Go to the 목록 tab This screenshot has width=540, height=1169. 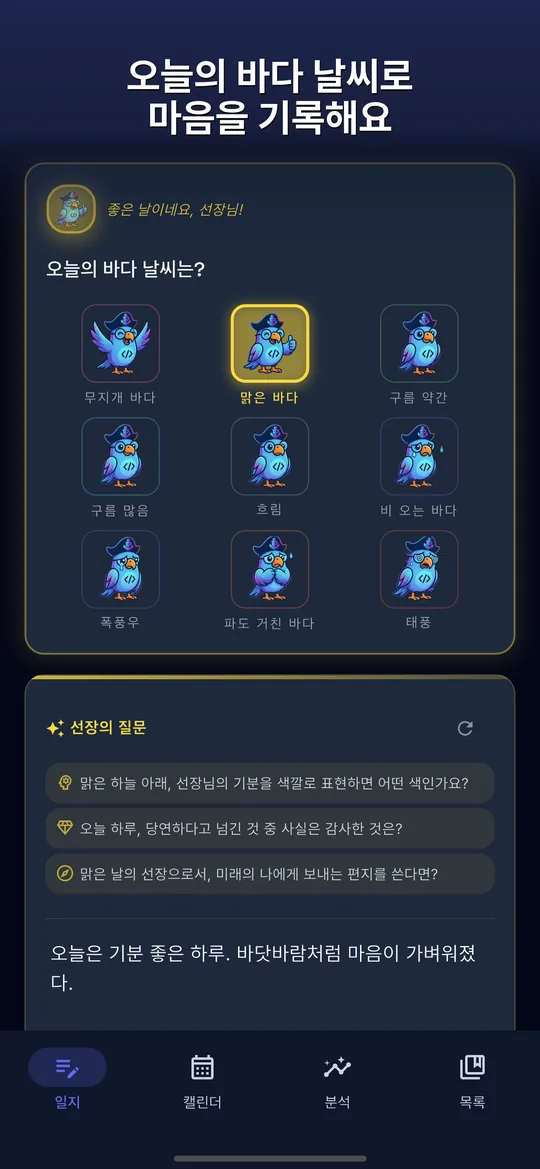click(x=472, y=1080)
